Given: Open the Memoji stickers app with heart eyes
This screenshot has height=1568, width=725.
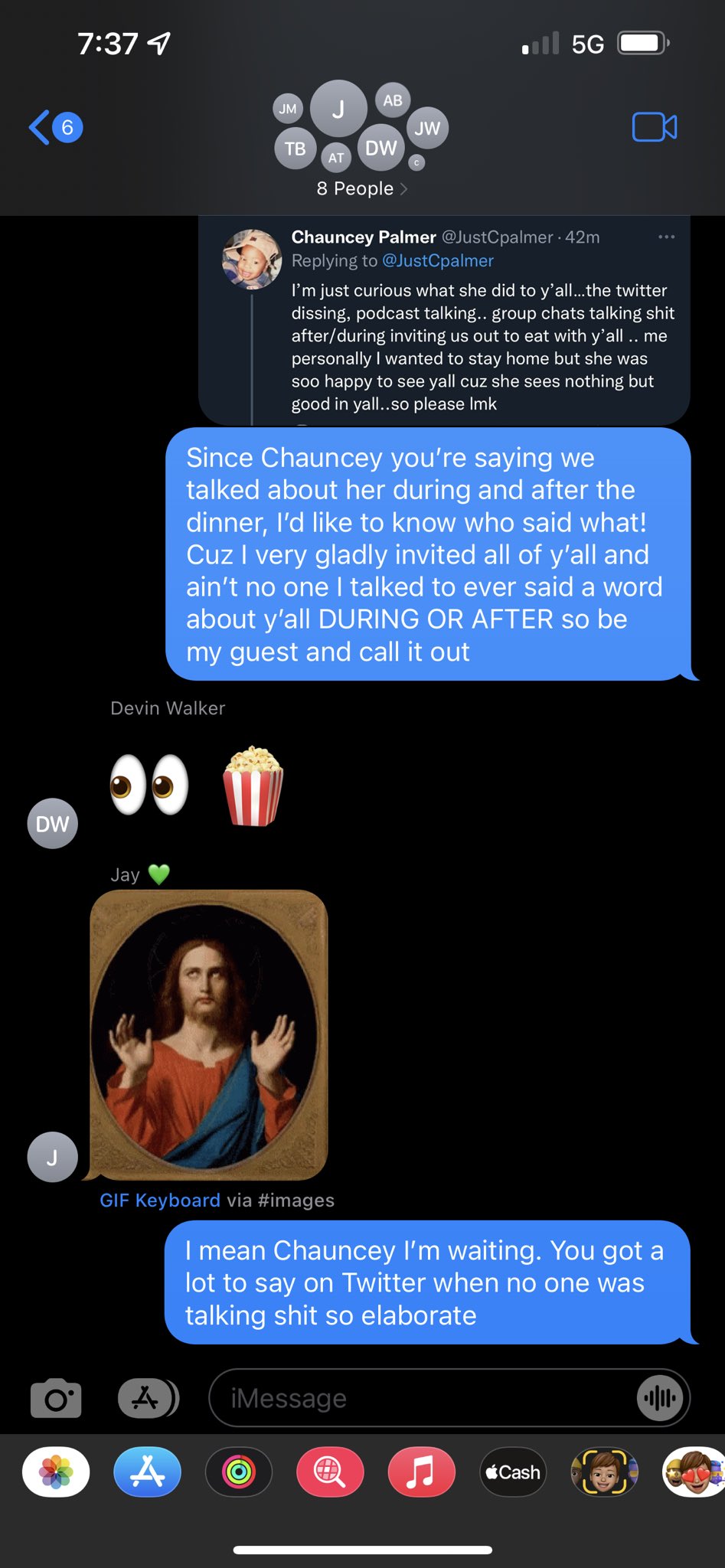Looking at the screenshot, I should 694,1472.
